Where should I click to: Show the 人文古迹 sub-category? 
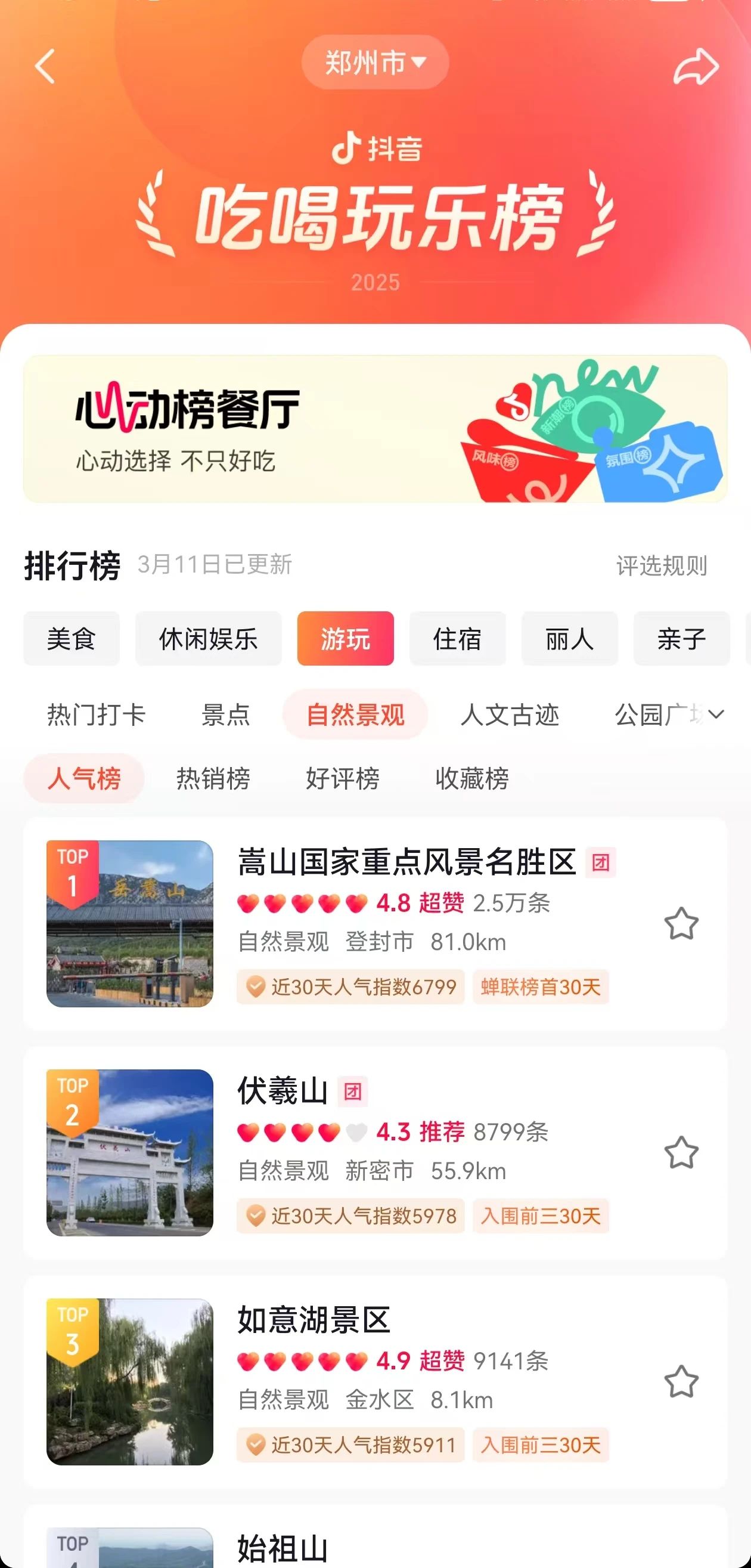510,714
